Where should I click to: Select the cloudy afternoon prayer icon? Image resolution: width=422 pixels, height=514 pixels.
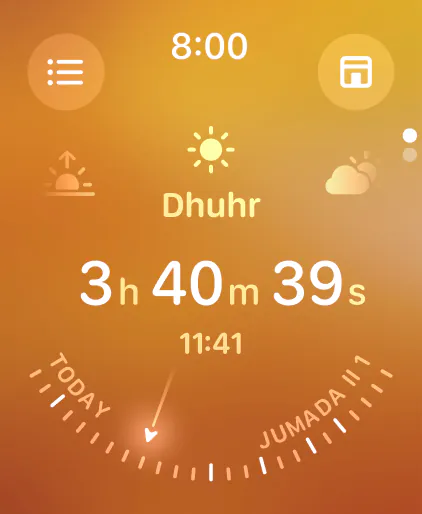point(352,173)
